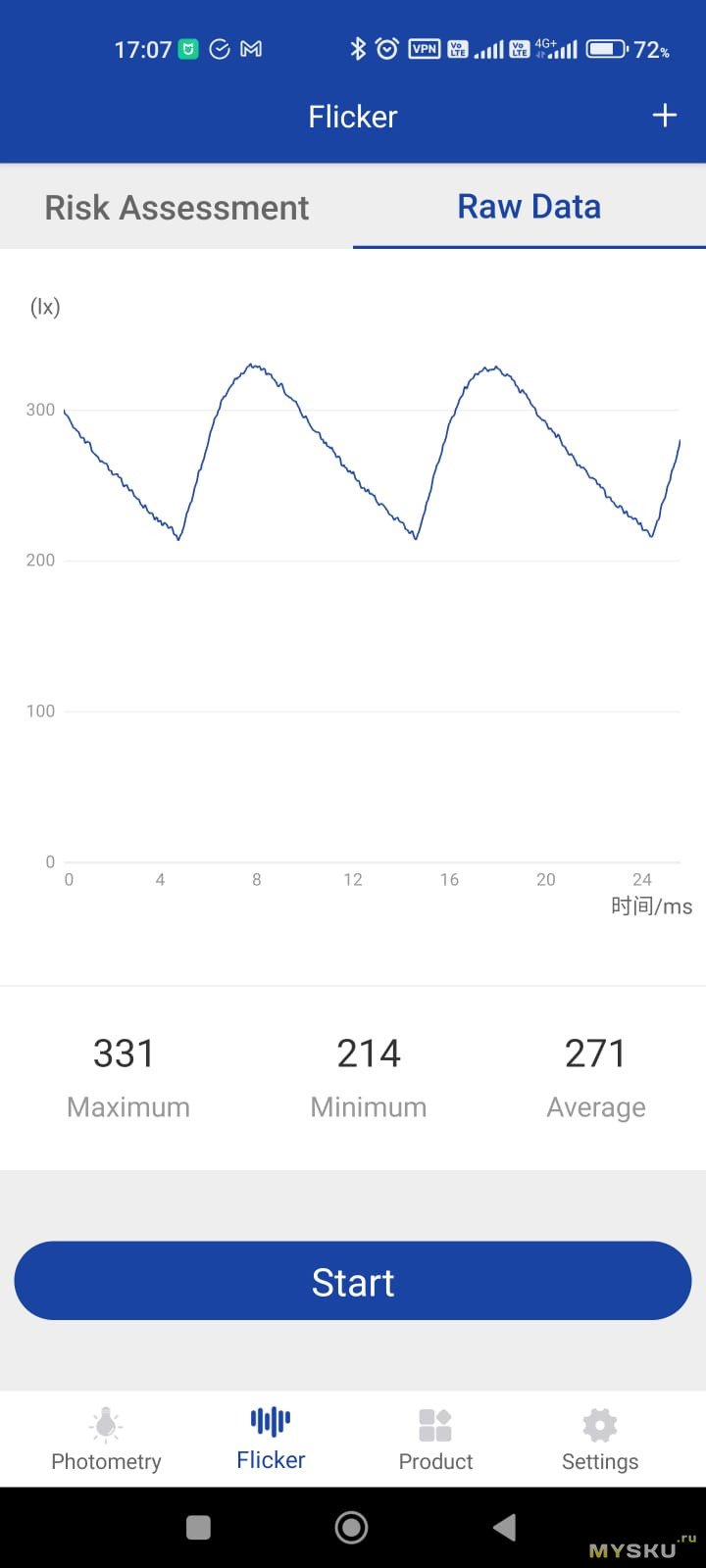706x1568 pixels.
Task: Switch to the Risk Assessment tab
Action: coord(176,208)
